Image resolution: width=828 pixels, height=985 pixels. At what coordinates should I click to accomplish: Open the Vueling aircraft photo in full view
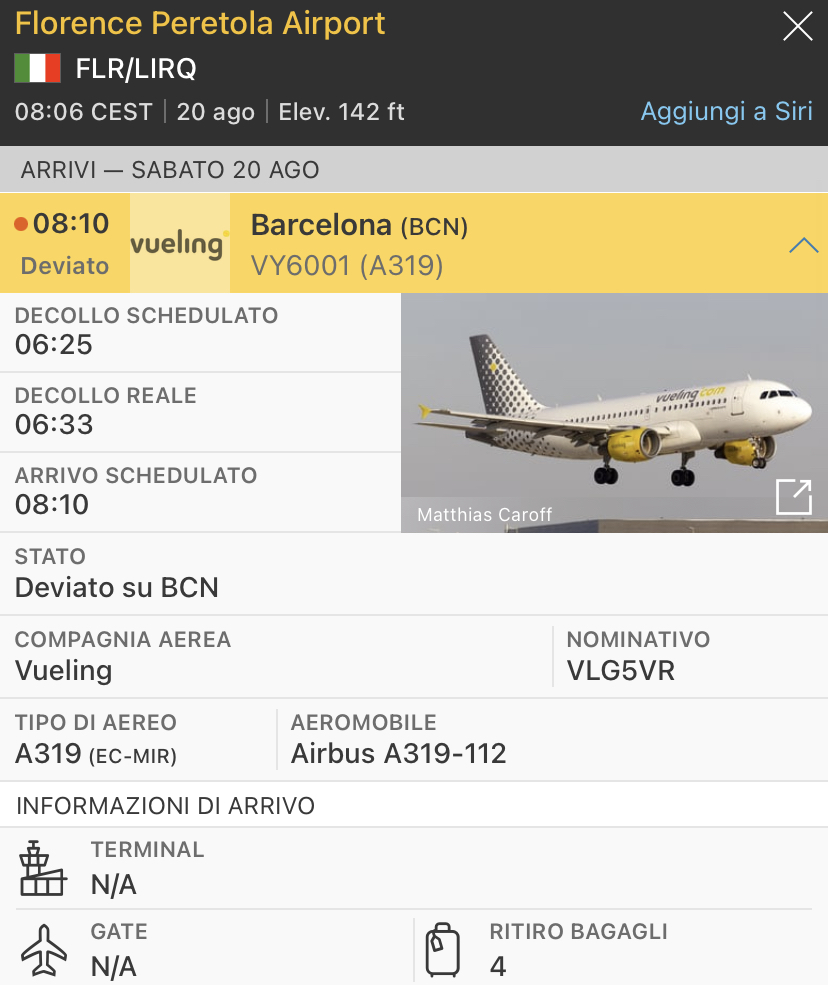[x=793, y=497]
